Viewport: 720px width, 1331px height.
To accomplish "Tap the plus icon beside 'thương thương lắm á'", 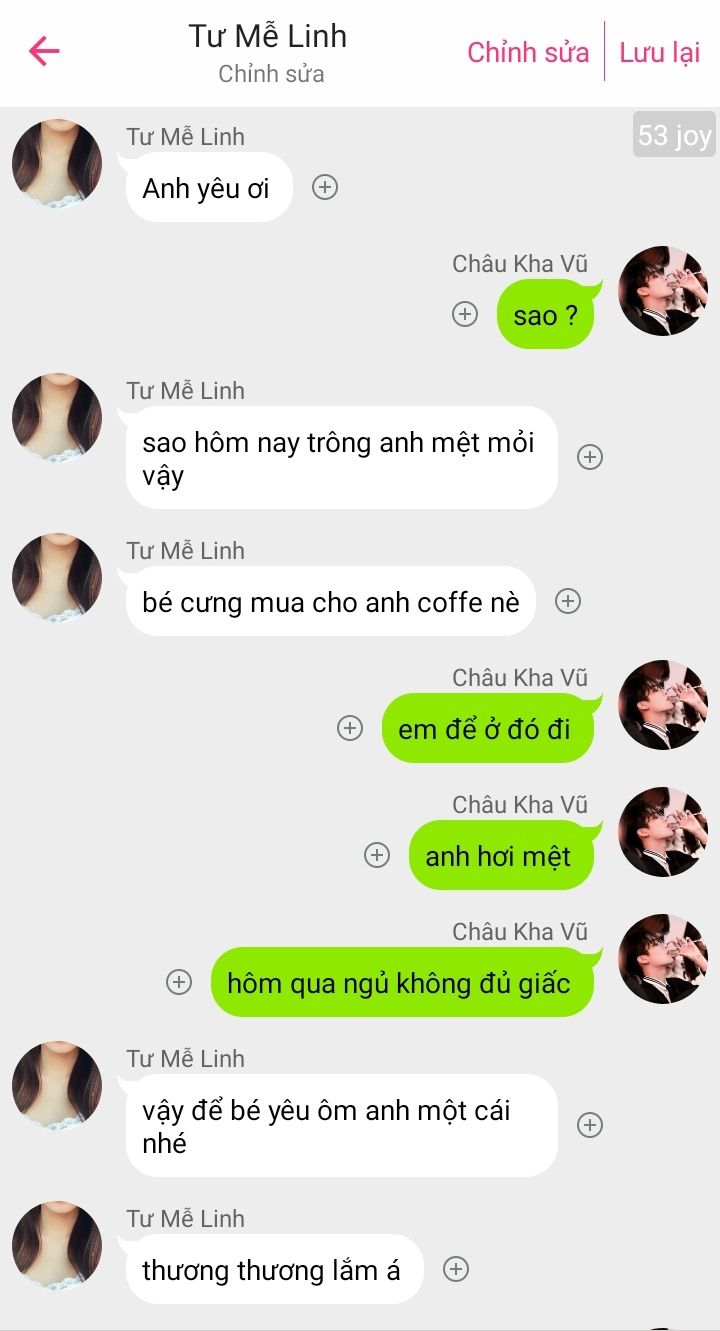I will [x=456, y=1269].
